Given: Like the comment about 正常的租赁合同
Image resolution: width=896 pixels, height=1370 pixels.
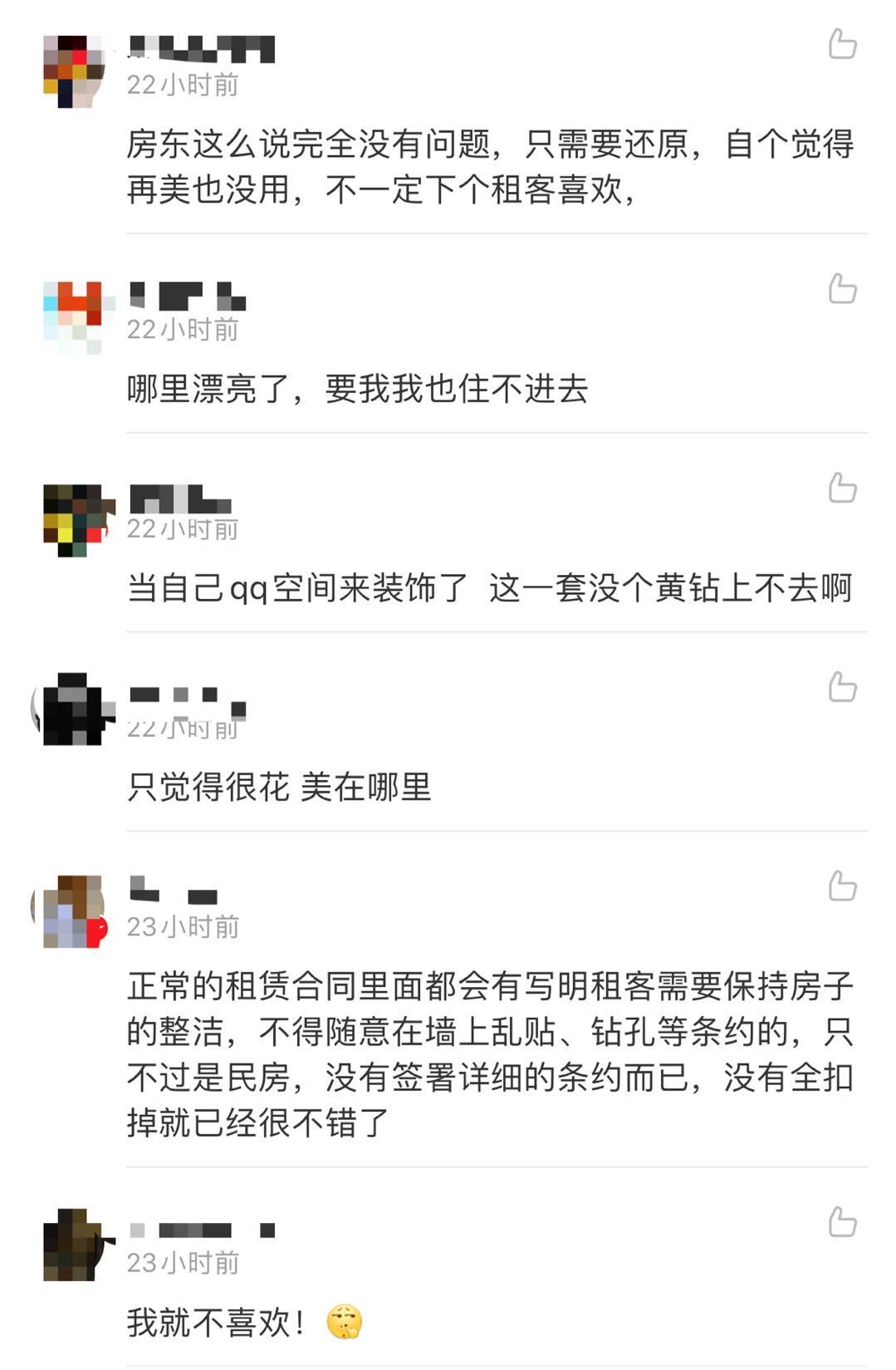Looking at the screenshot, I should pyautogui.click(x=842, y=886).
